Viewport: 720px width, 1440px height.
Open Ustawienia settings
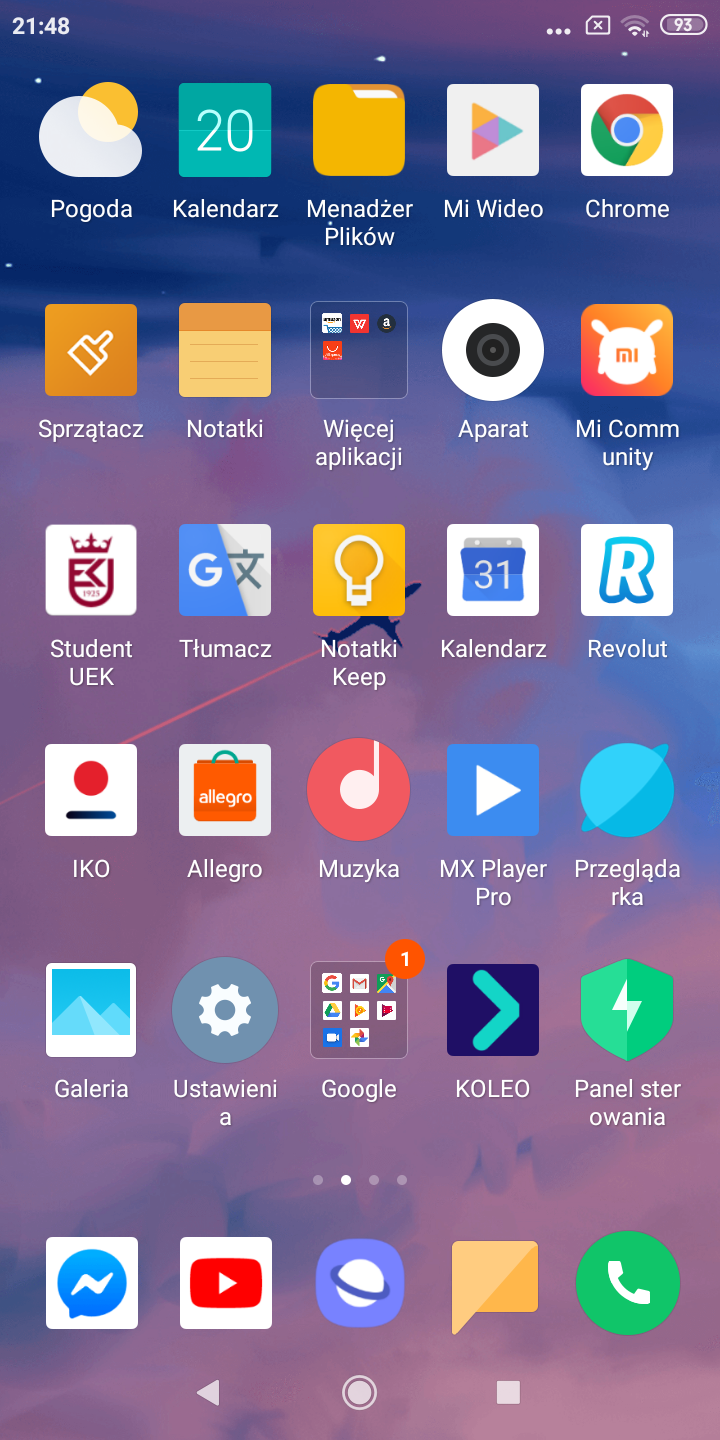(224, 1010)
